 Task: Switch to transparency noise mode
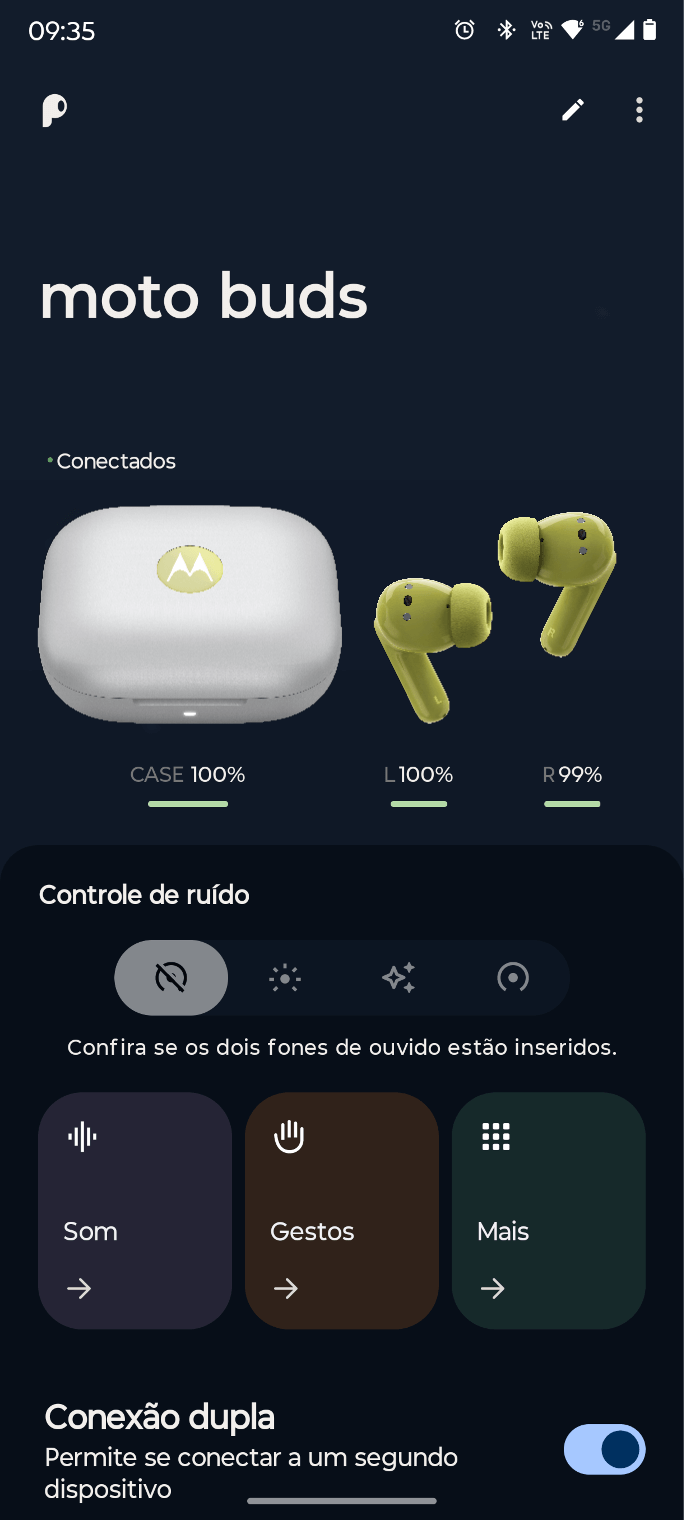[x=285, y=977]
